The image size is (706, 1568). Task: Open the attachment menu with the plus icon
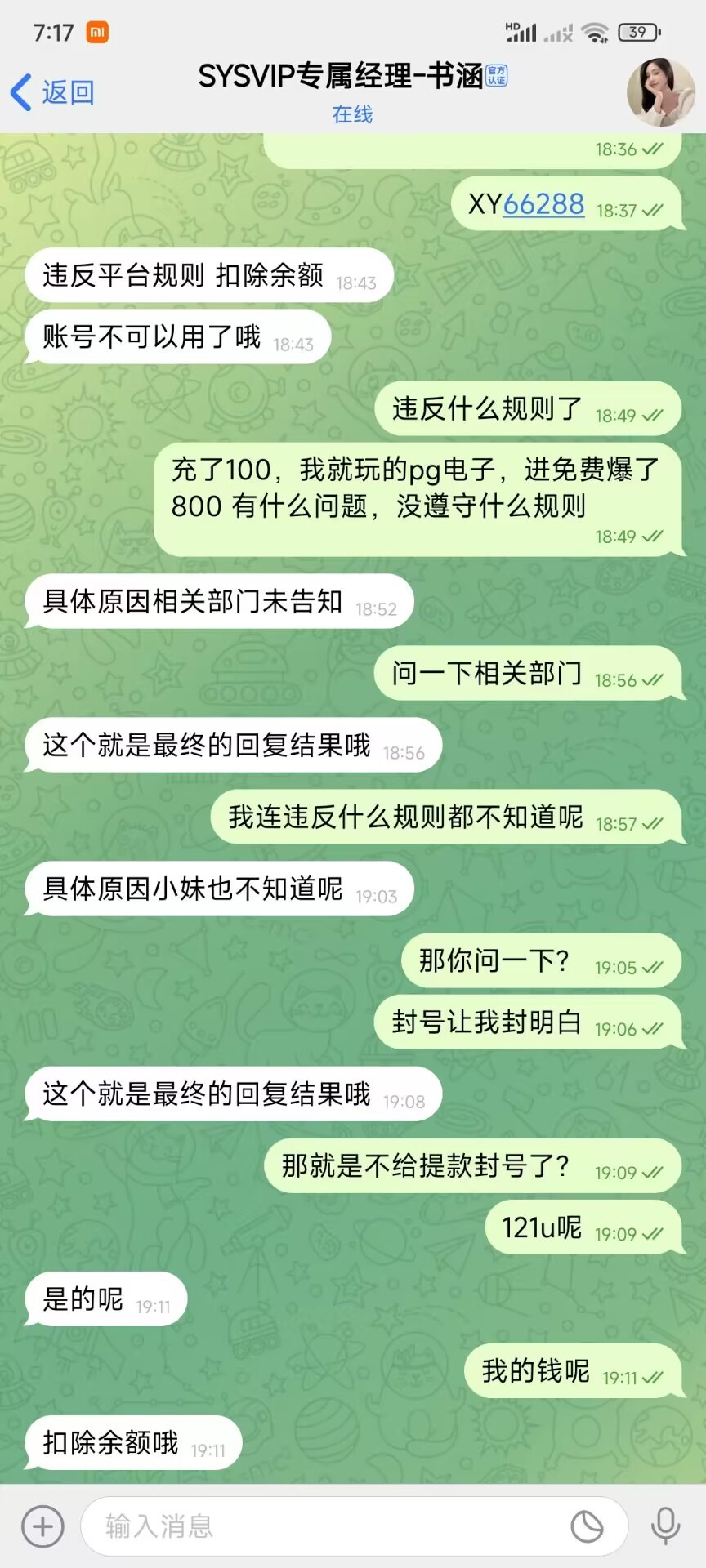[x=42, y=1526]
